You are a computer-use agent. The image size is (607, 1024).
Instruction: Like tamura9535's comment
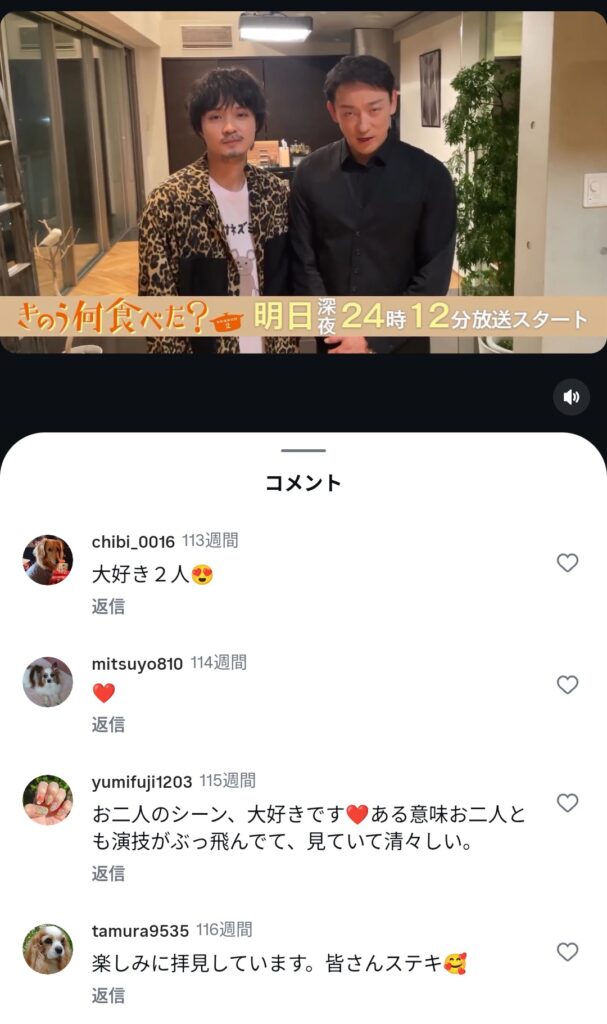tap(567, 952)
